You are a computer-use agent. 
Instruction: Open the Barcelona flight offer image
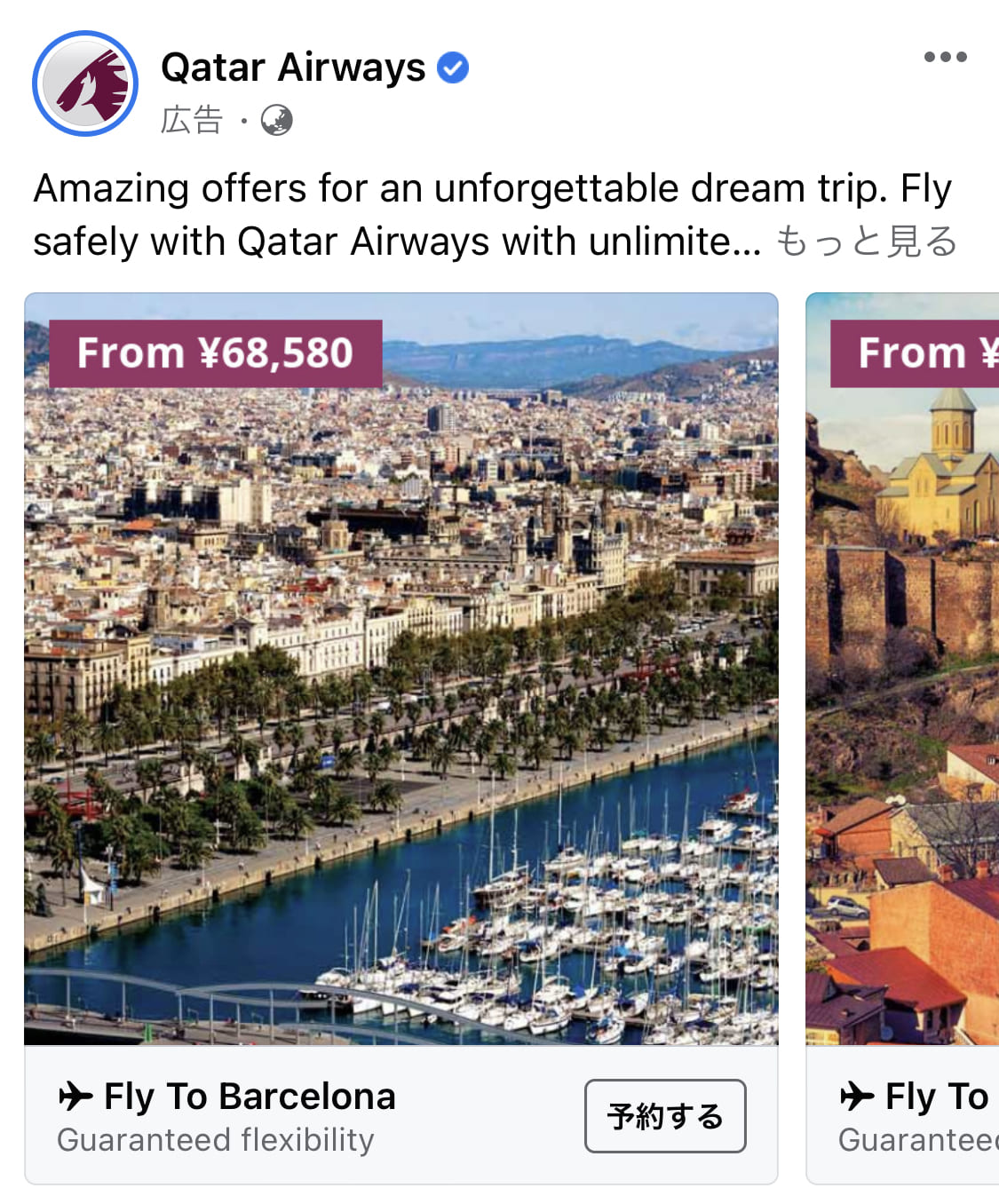401,669
